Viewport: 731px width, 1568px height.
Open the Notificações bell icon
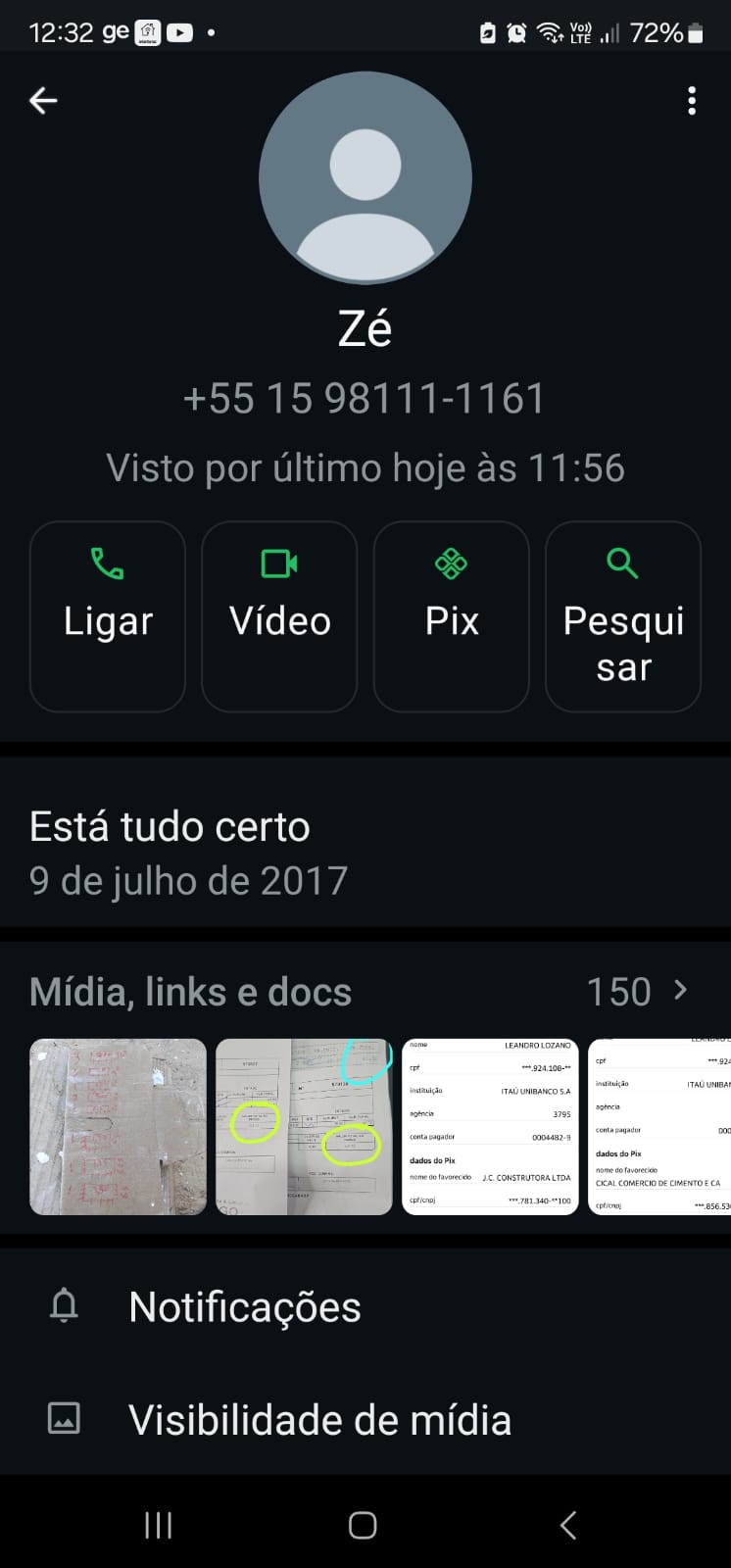click(63, 1306)
